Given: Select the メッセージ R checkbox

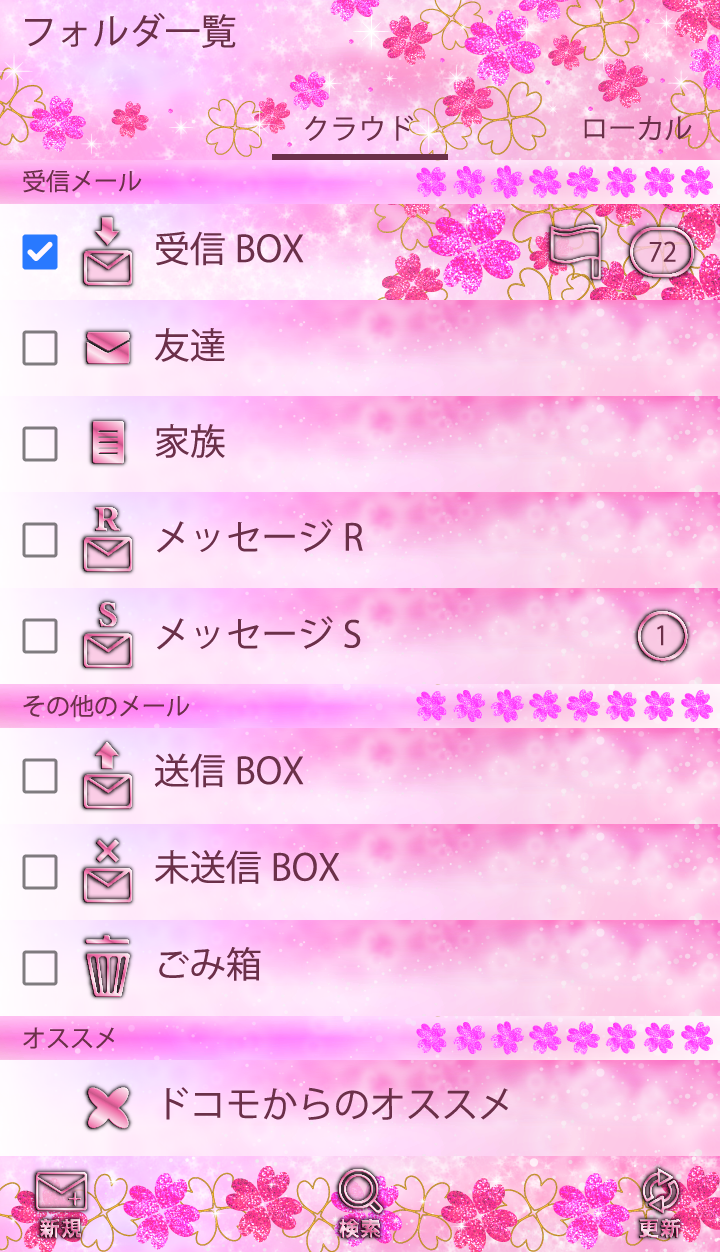Looking at the screenshot, I should [x=40, y=540].
